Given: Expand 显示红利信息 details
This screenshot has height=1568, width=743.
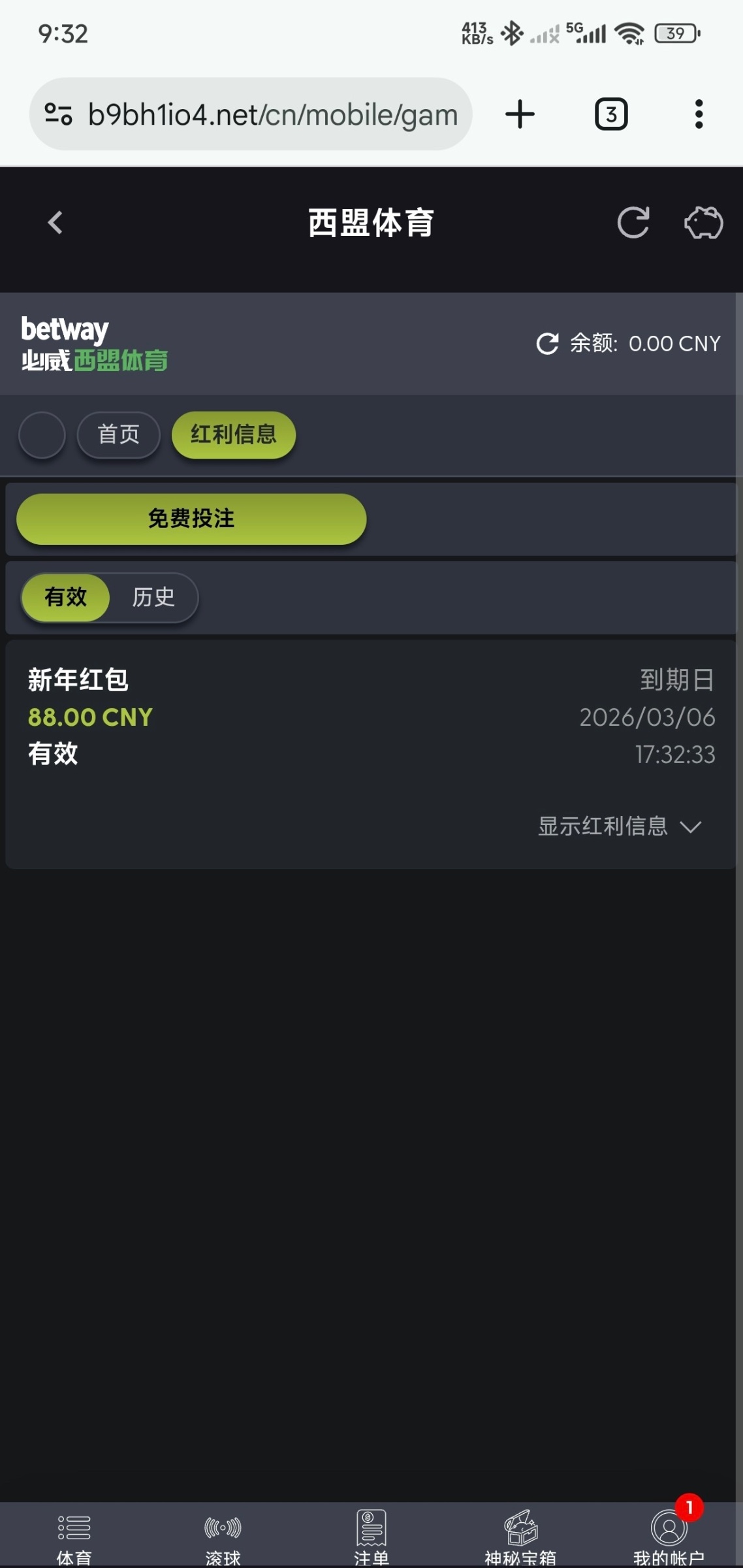Looking at the screenshot, I should point(618,826).
